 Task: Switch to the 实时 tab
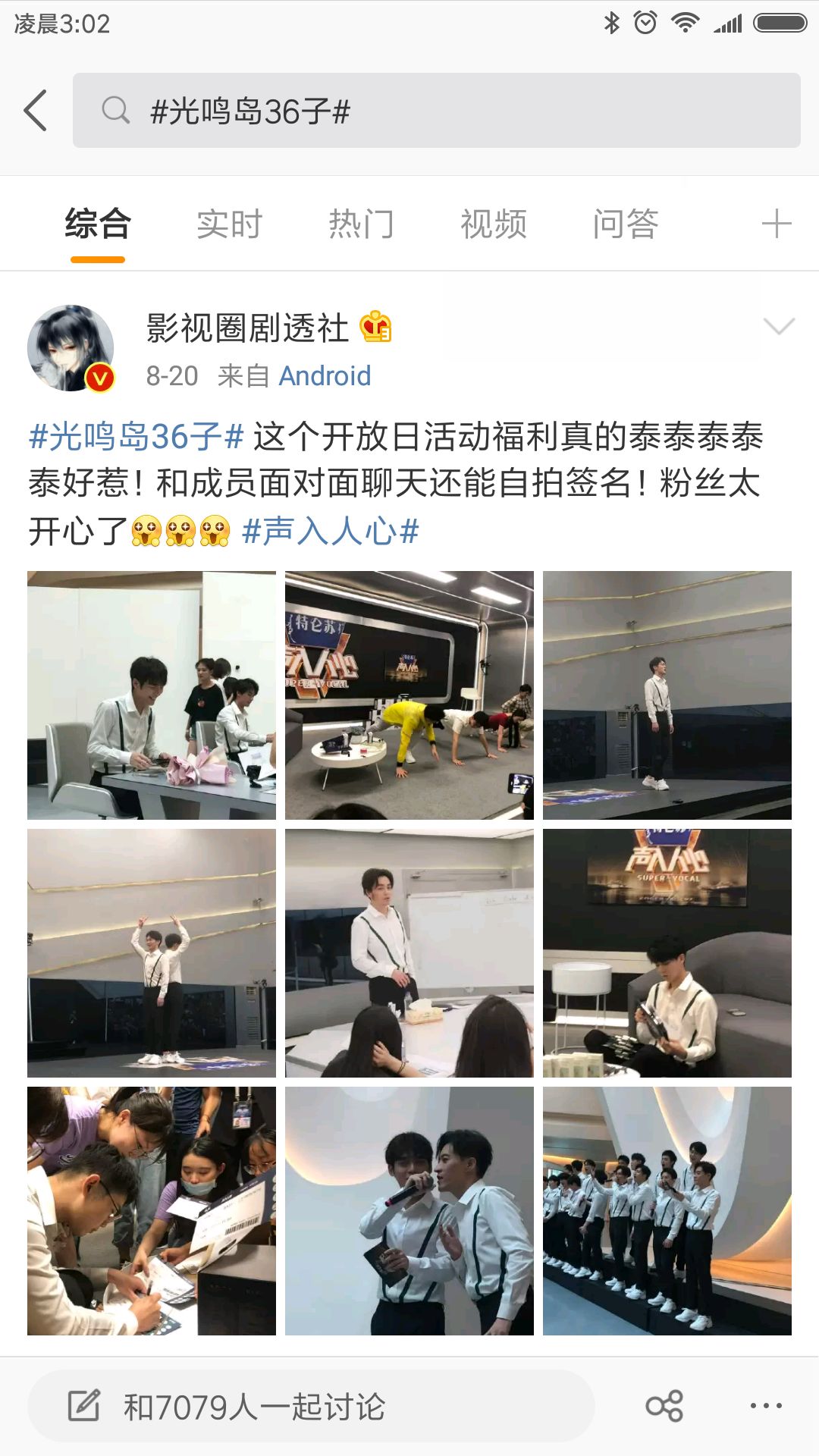pos(229,224)
